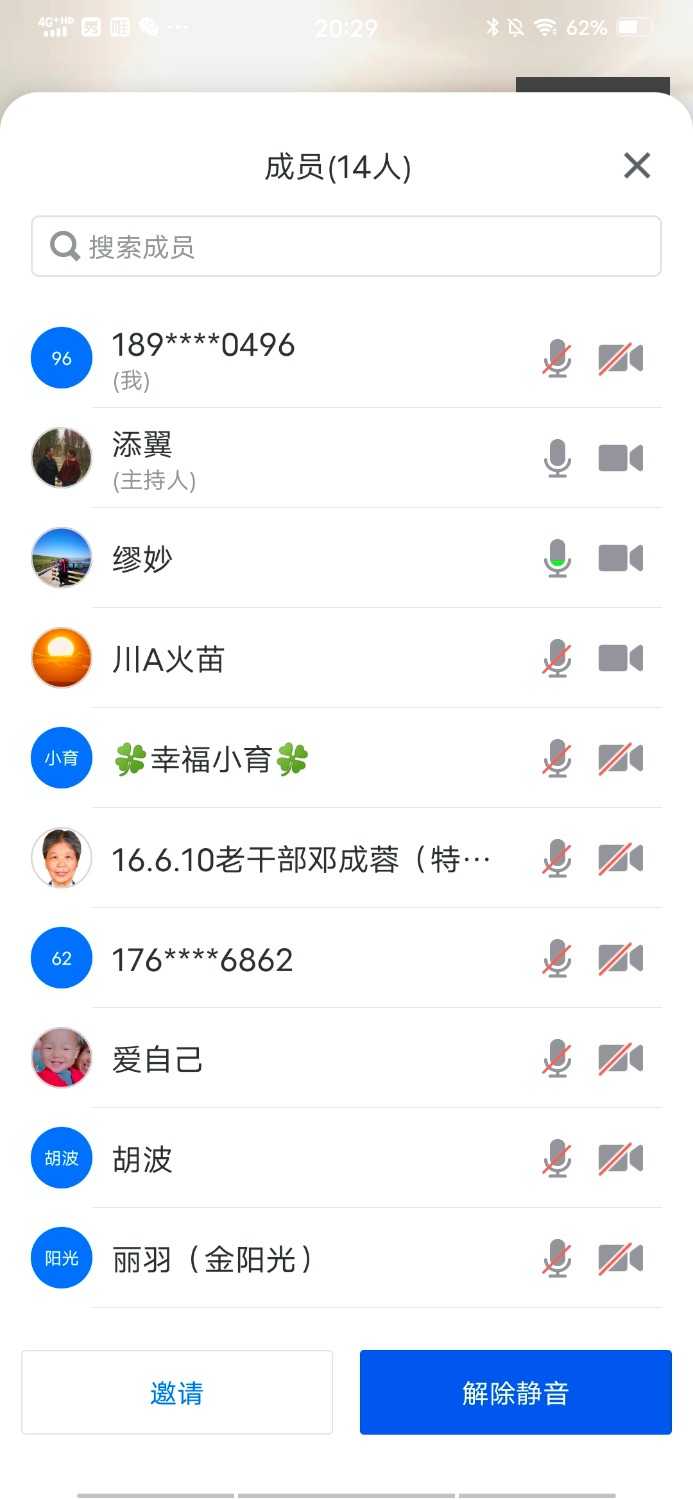Select member 胡波
The height and width of the screenshot is (1500, 693).
coord(300,1159)
